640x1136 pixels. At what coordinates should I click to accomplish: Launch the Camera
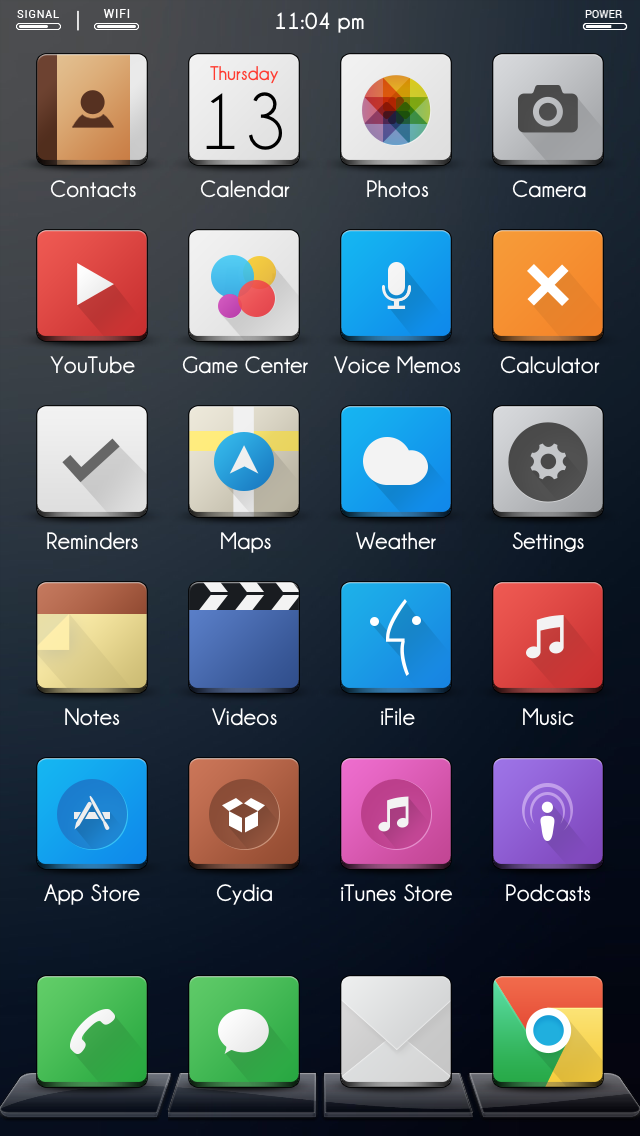(548, 108)
